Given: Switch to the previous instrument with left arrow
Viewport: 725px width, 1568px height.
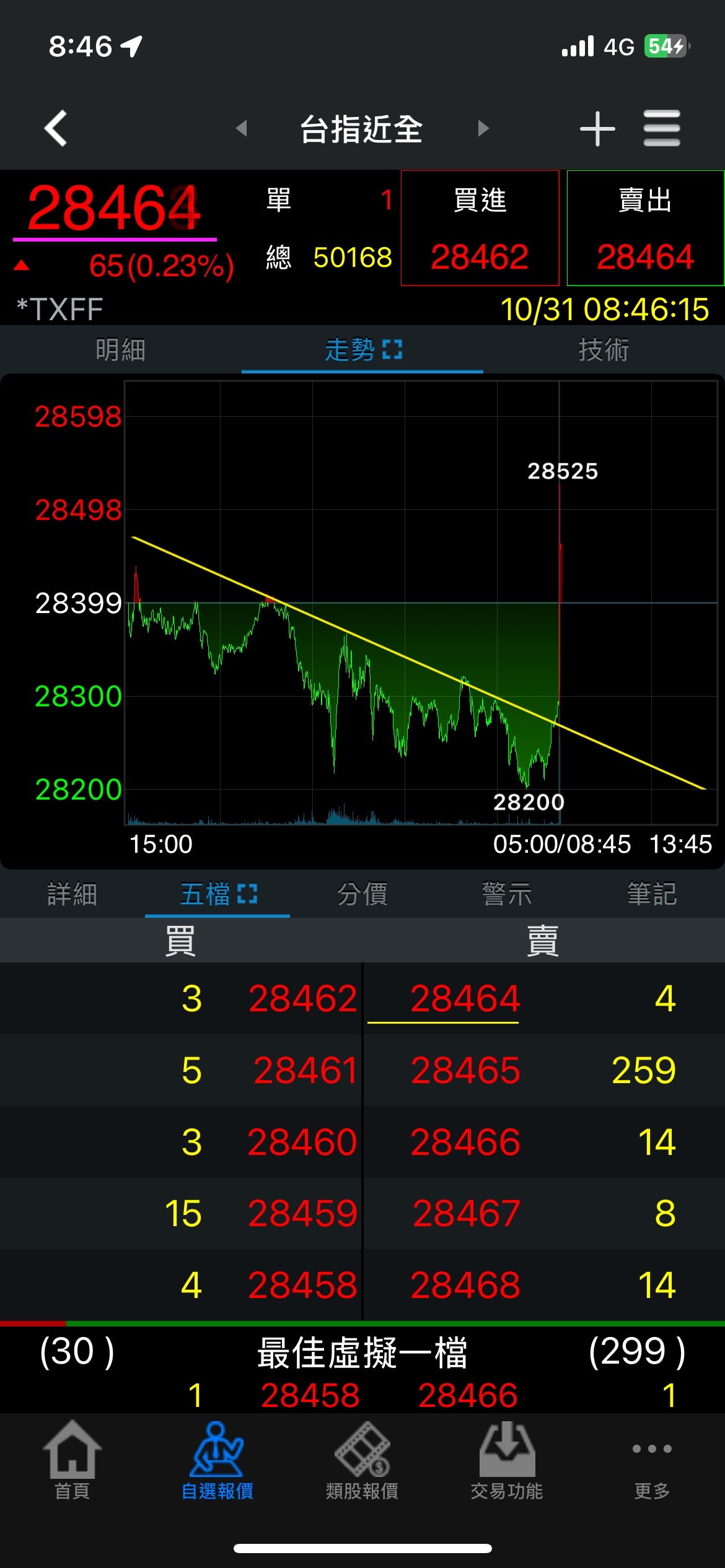Looking at the screenshot, I should point(242,128).
